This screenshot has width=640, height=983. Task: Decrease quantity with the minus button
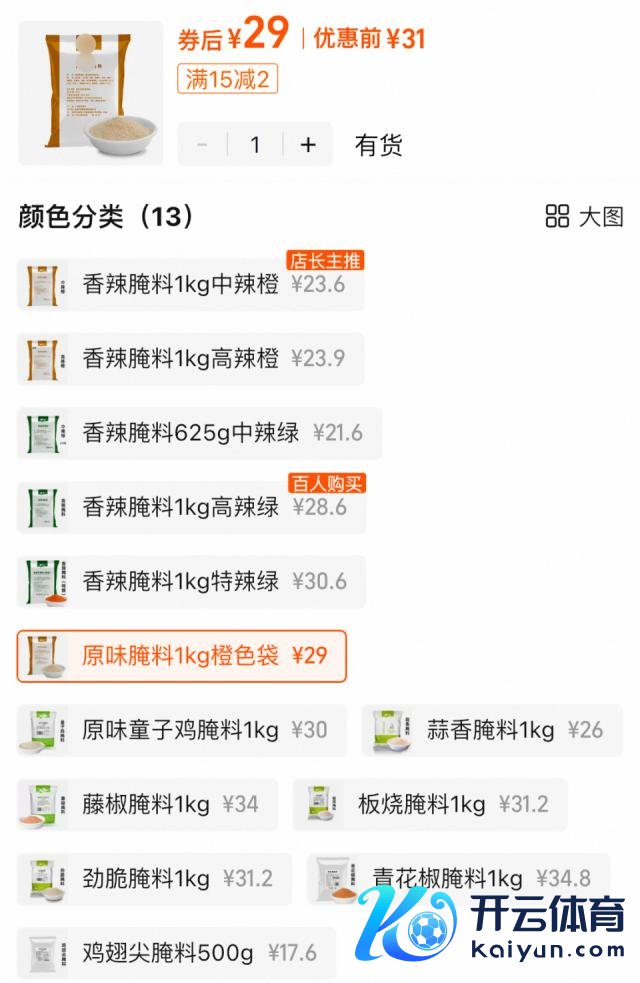[202, 145]
